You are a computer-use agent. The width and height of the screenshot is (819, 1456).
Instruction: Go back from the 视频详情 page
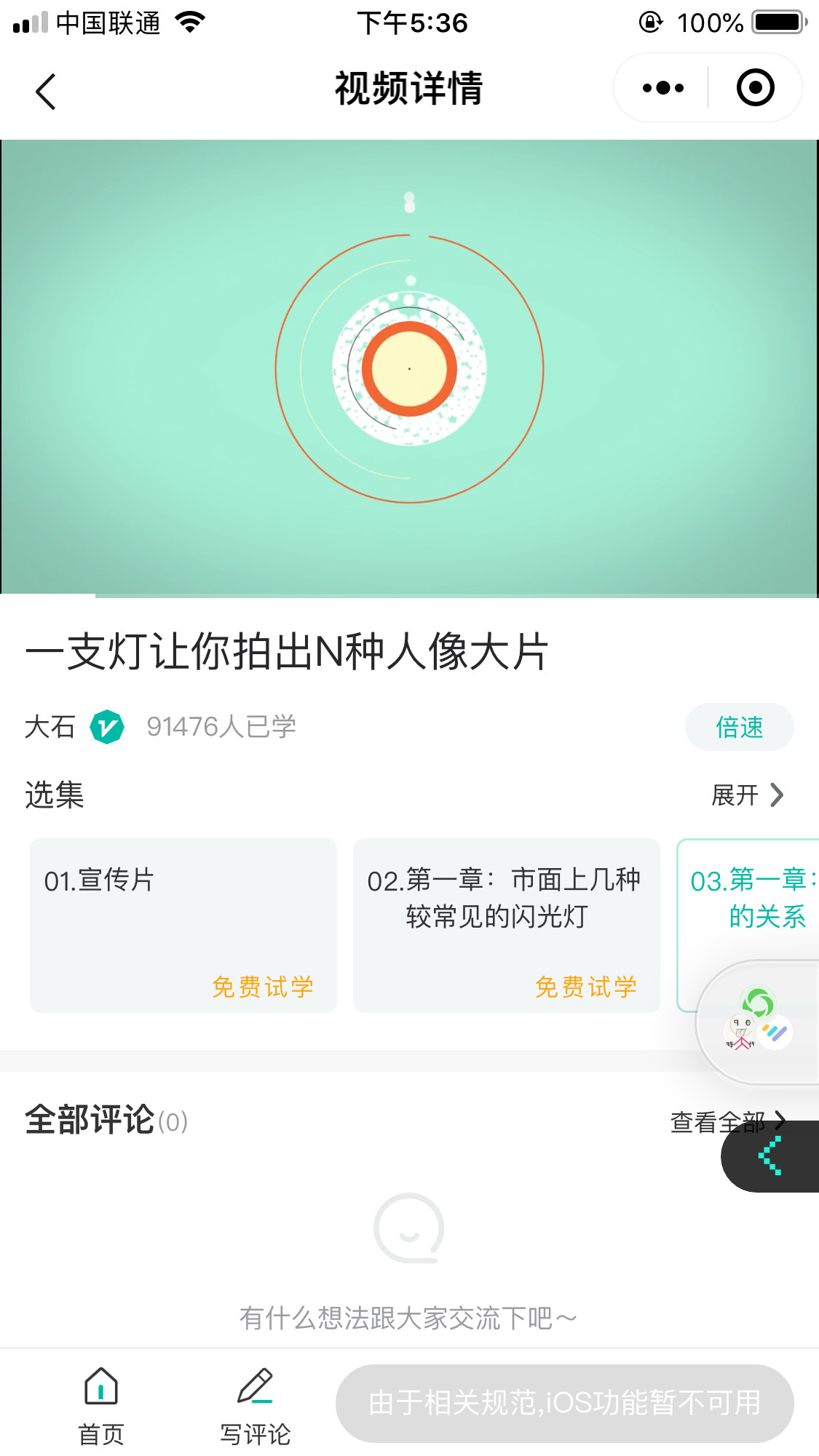[x=46, y=92]
